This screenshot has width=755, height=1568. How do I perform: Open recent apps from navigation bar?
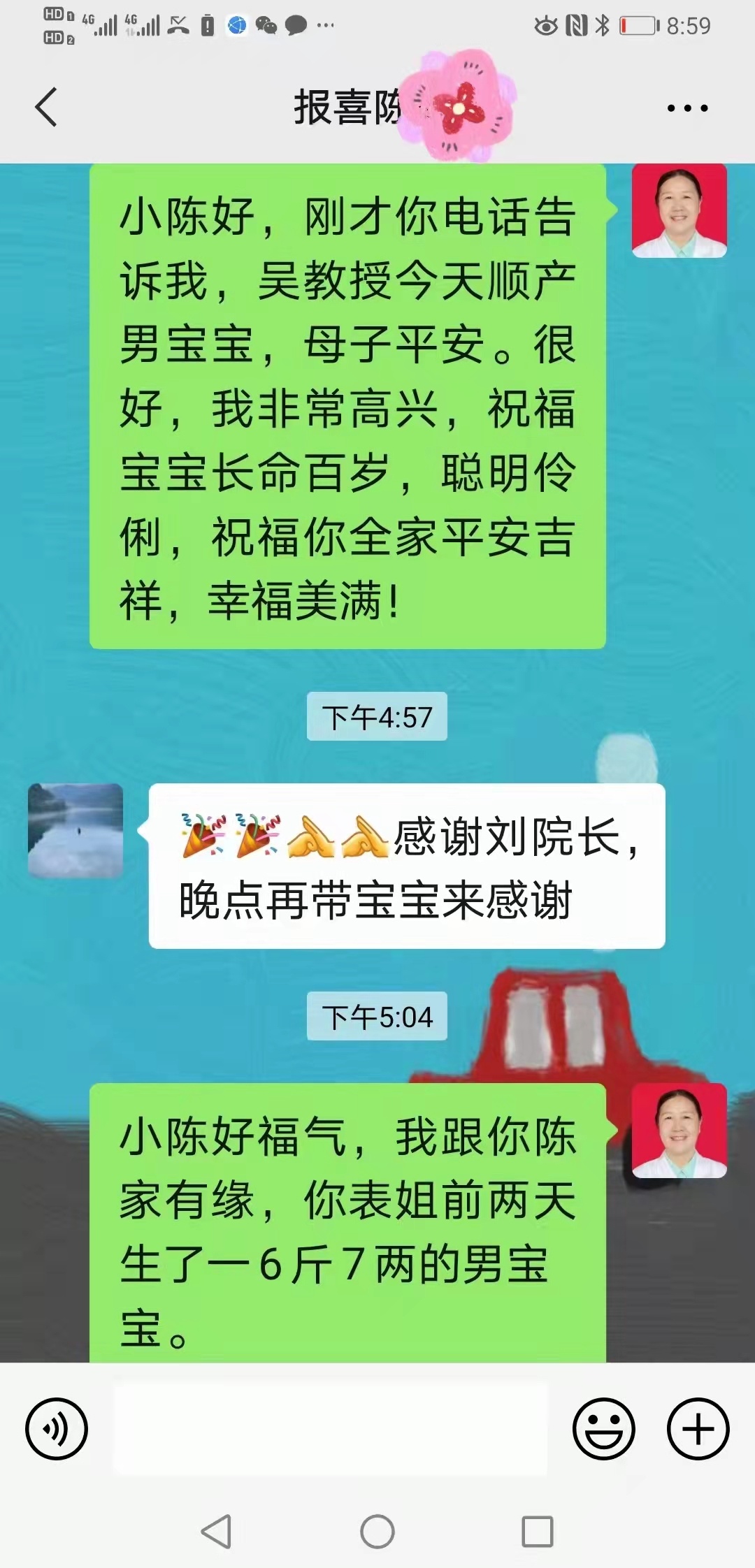pos(538,1532)
